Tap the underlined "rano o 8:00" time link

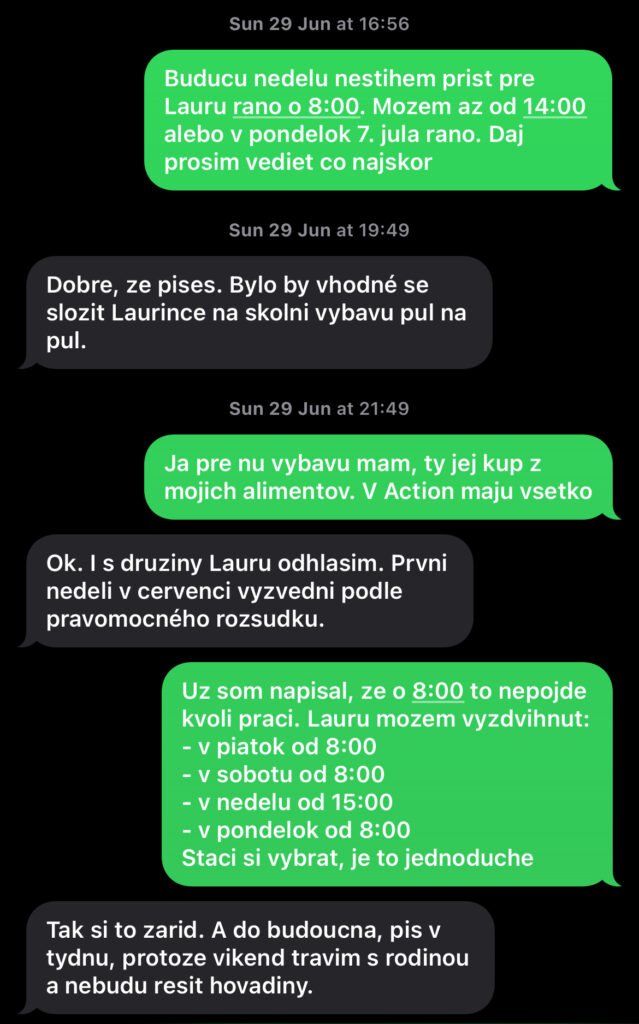click(296, 105)
